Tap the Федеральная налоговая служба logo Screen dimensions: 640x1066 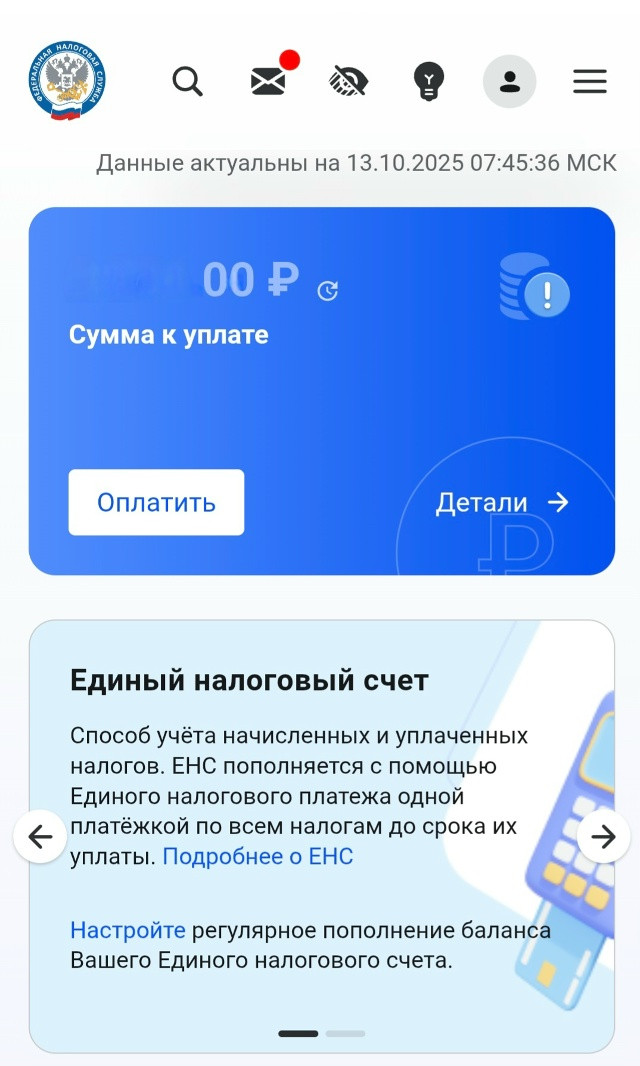pyautogui.click(x=67, y=81)
